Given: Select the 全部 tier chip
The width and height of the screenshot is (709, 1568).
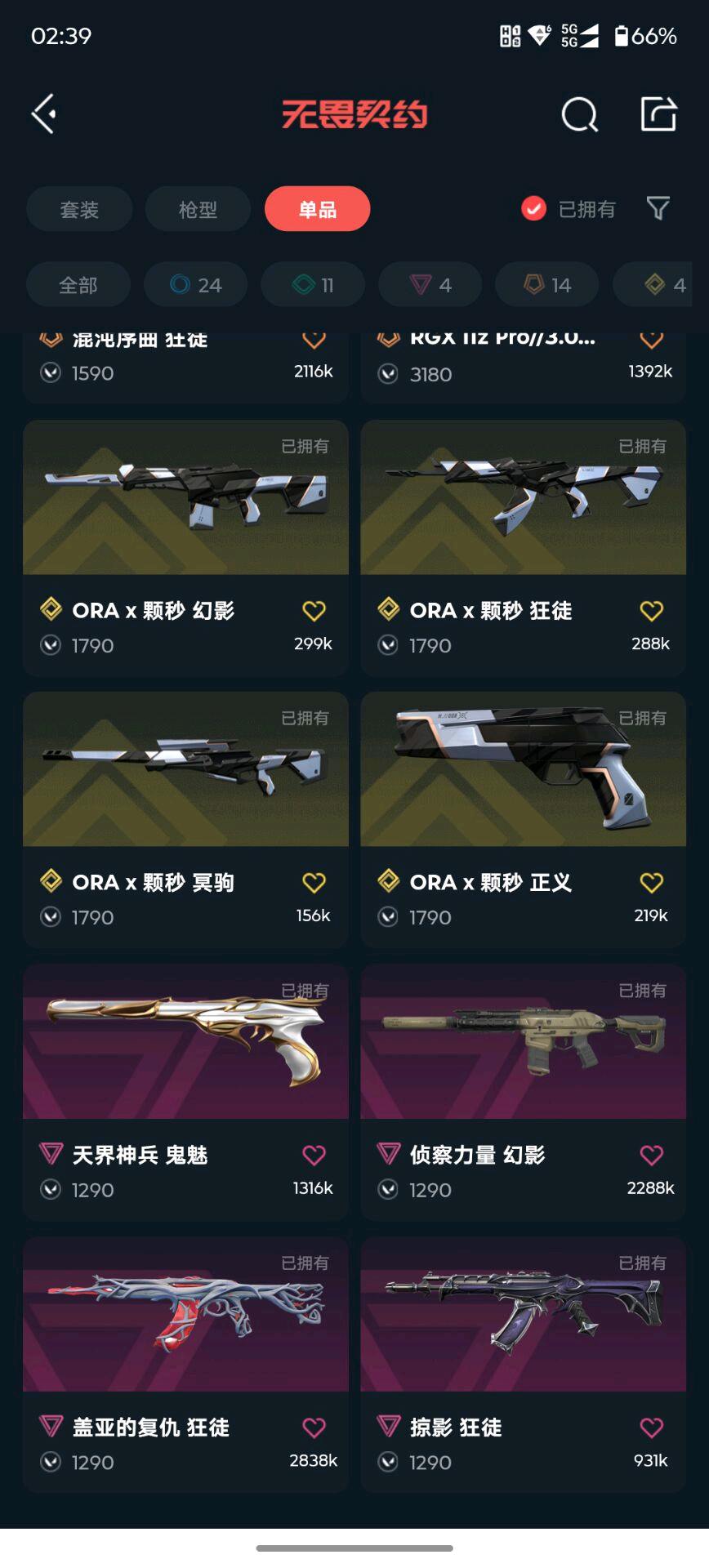Looking at the screenshot, I should click(x=78, y=285).
